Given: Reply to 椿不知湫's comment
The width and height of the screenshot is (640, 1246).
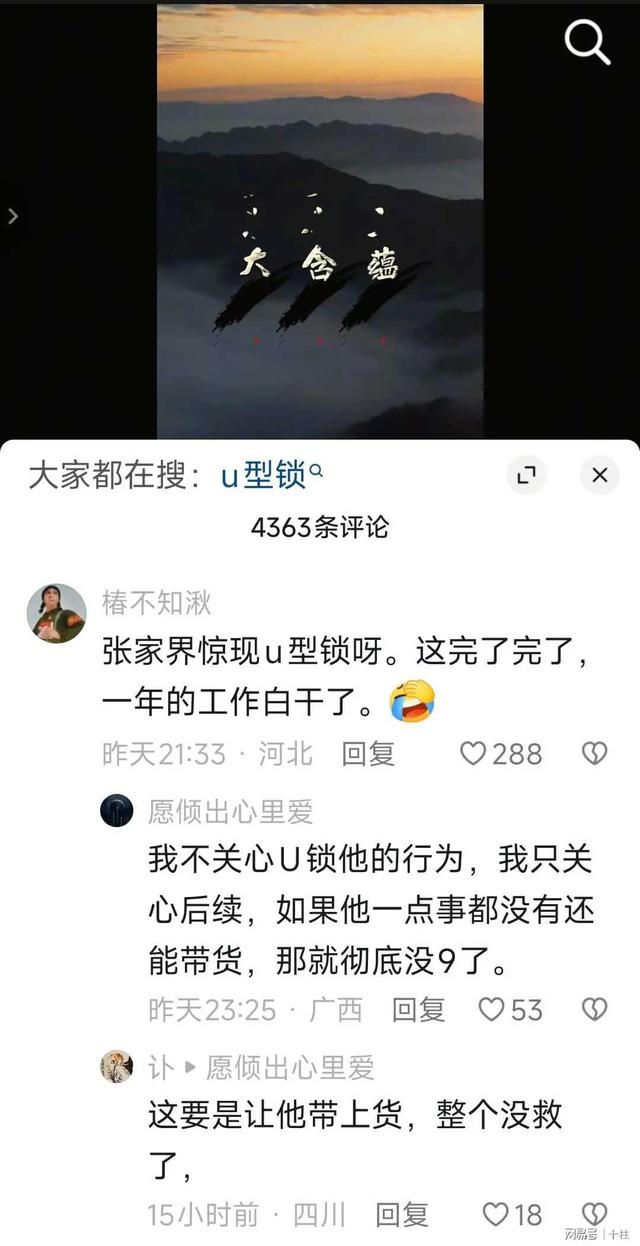Looking at the screenshot, I should click(x=368, y=753).
